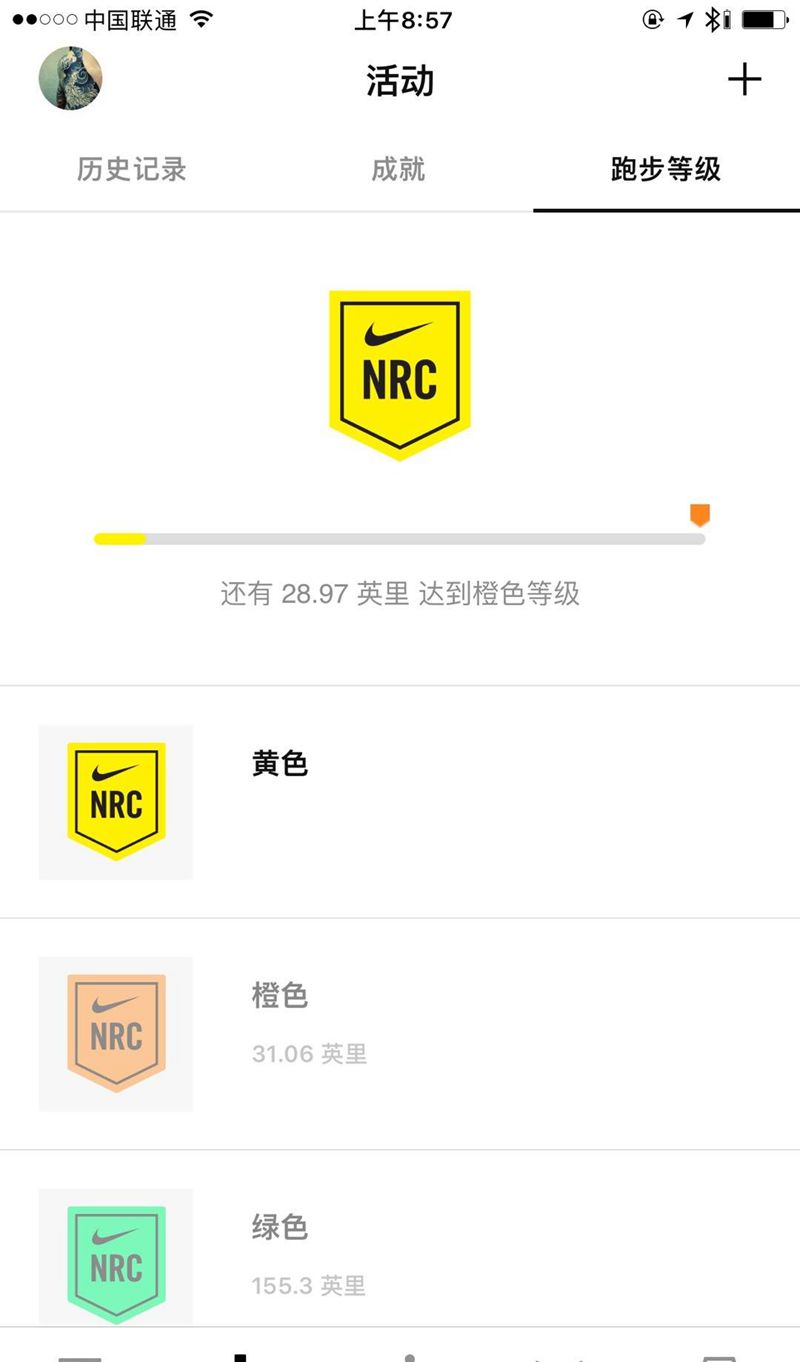Switch to the 成就 tab

tap(398, 169)
